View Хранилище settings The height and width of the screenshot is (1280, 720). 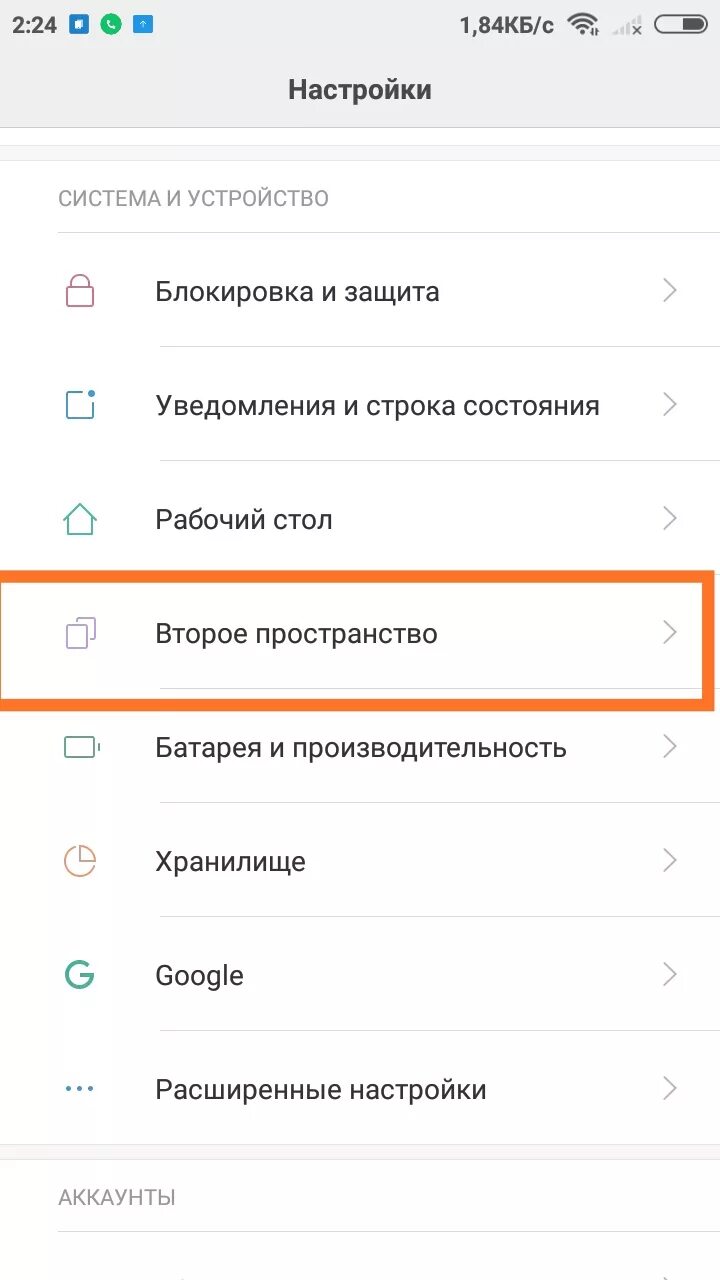point(360,861)
